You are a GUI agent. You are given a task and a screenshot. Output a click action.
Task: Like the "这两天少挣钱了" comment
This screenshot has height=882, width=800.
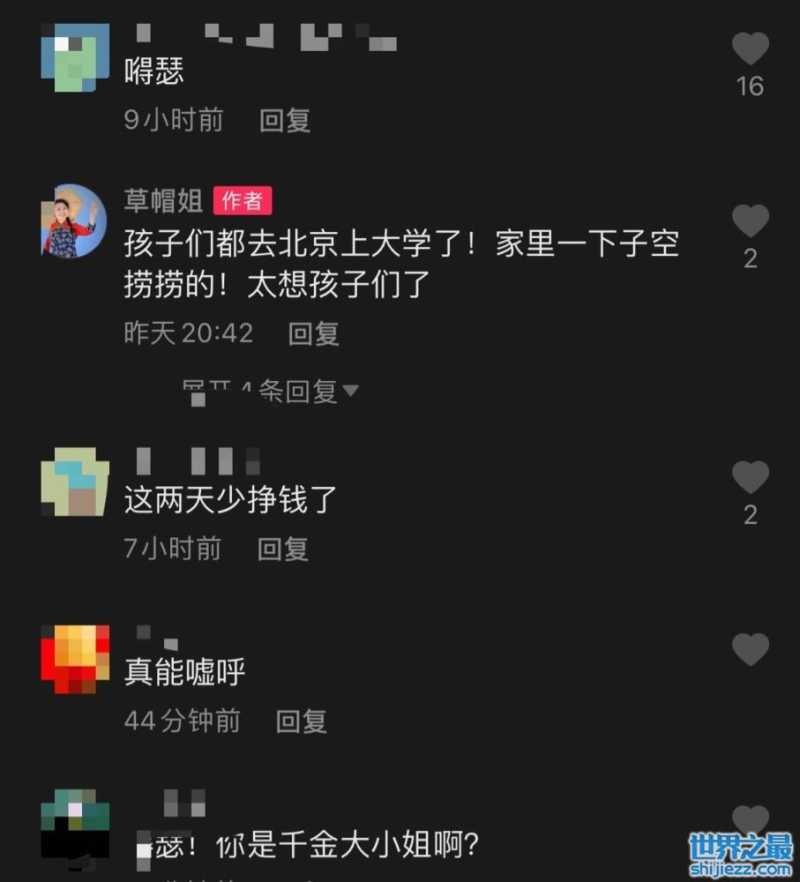[x=750, y=478]
